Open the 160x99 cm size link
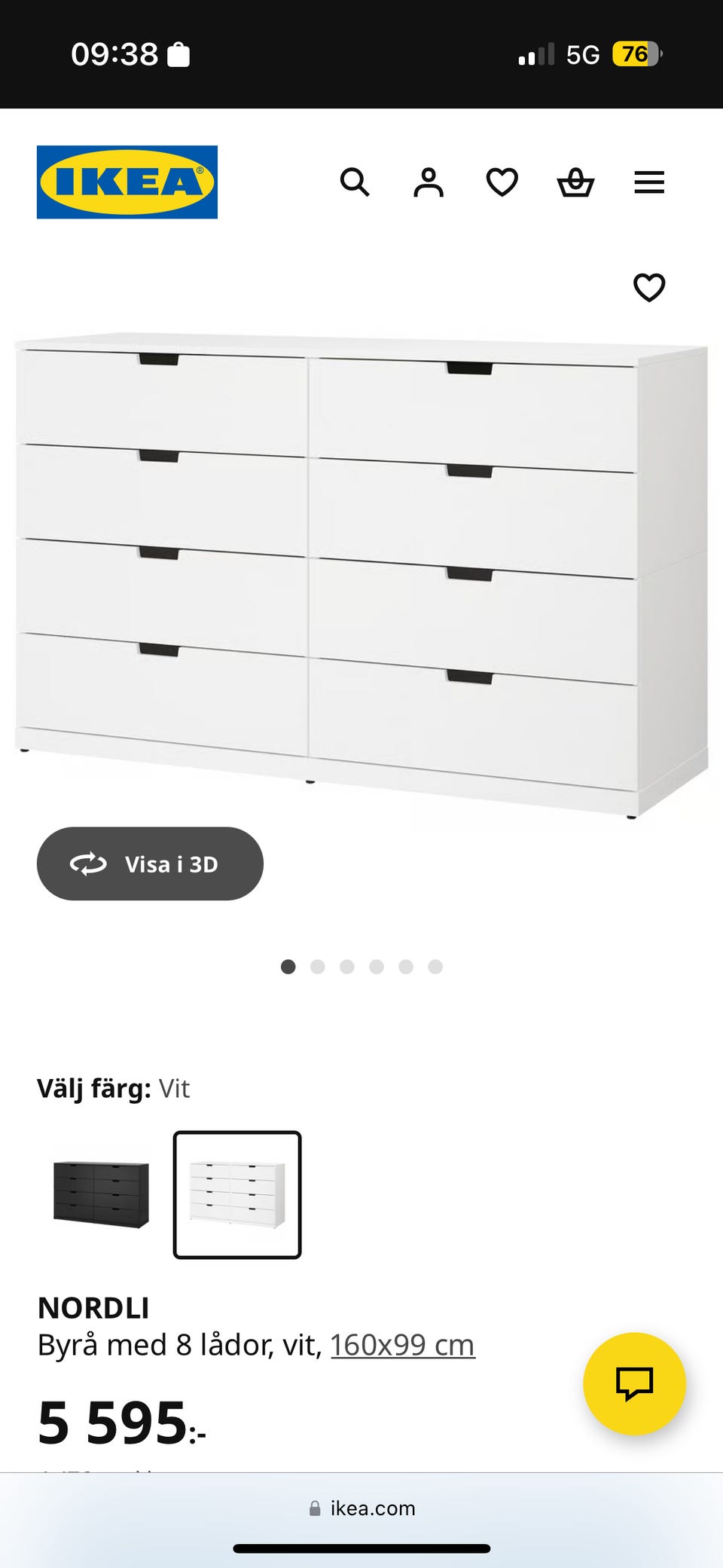This screenshot has width=723, height=1568. [x=402, y=1343]
